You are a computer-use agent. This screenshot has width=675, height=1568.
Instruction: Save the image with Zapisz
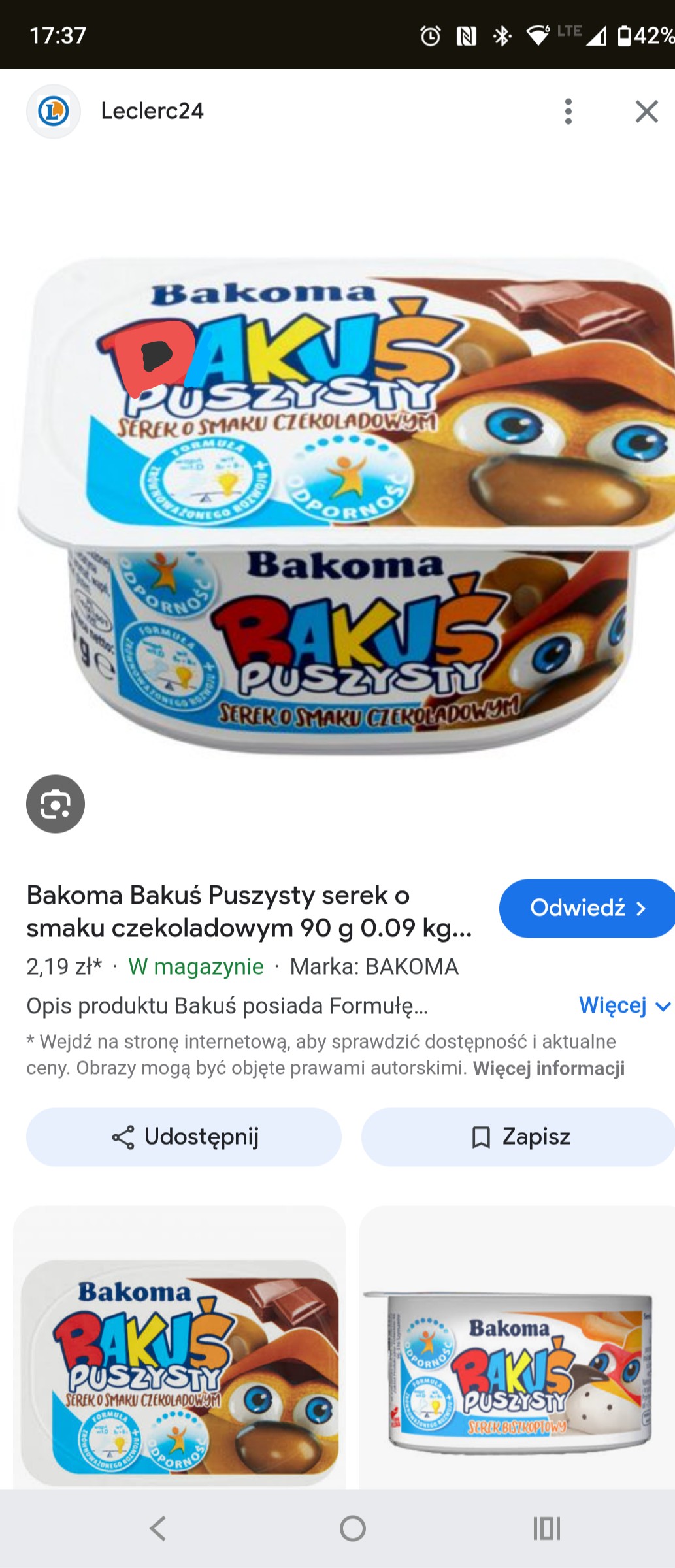(518, 1137)
